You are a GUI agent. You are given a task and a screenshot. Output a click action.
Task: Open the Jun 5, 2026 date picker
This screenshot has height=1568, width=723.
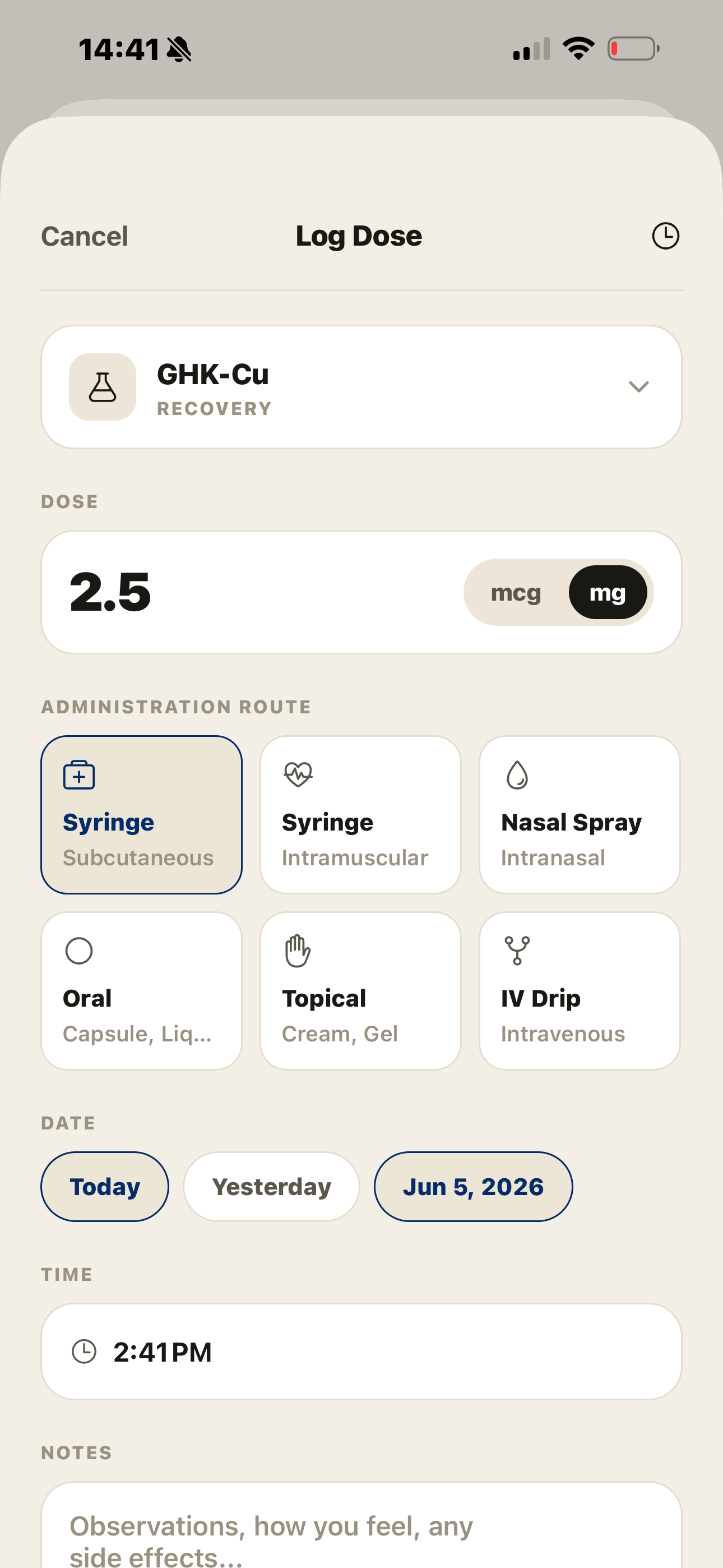pos(474,1186)
